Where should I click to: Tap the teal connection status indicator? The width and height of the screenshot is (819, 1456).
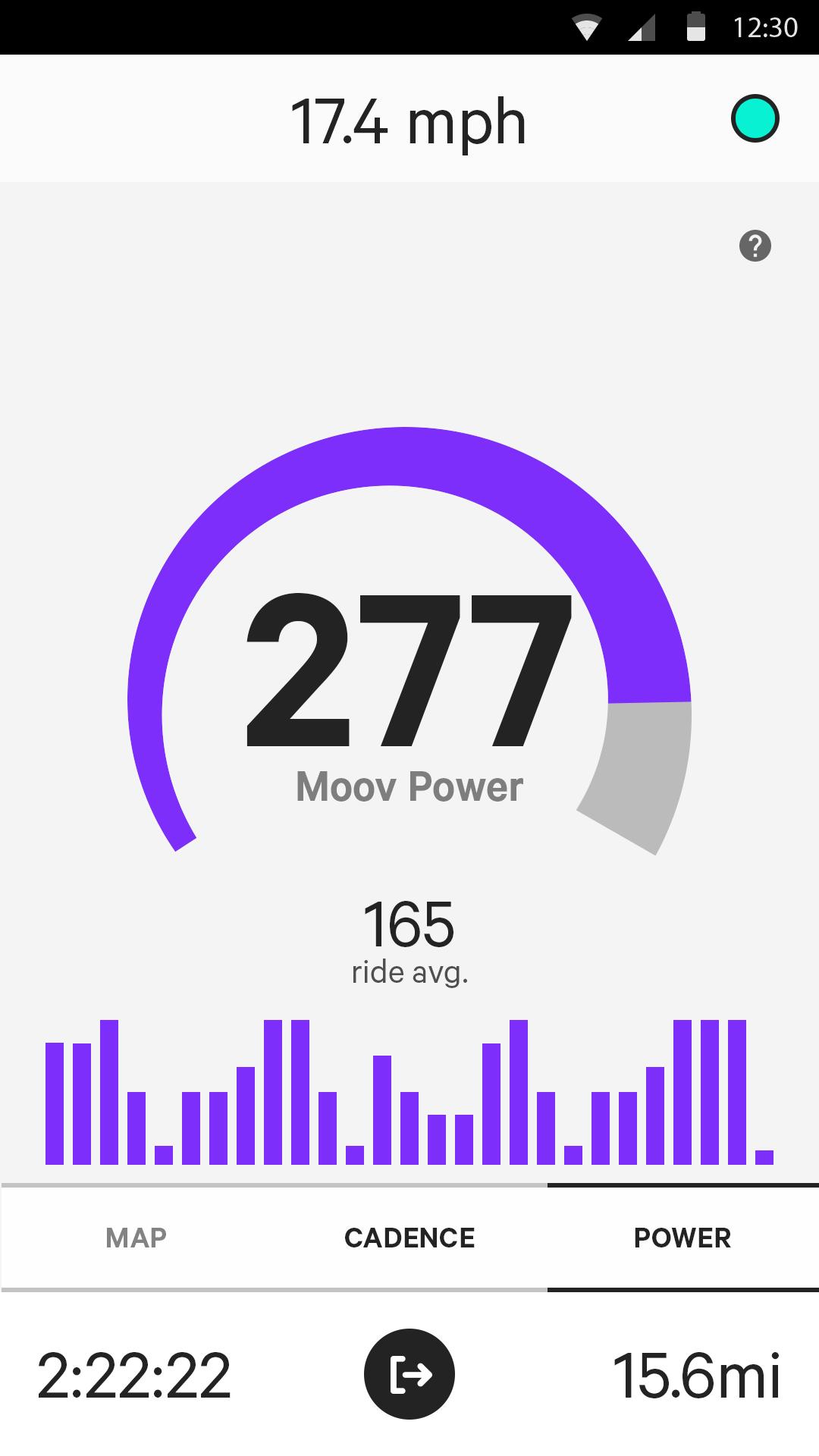(754, 120)
